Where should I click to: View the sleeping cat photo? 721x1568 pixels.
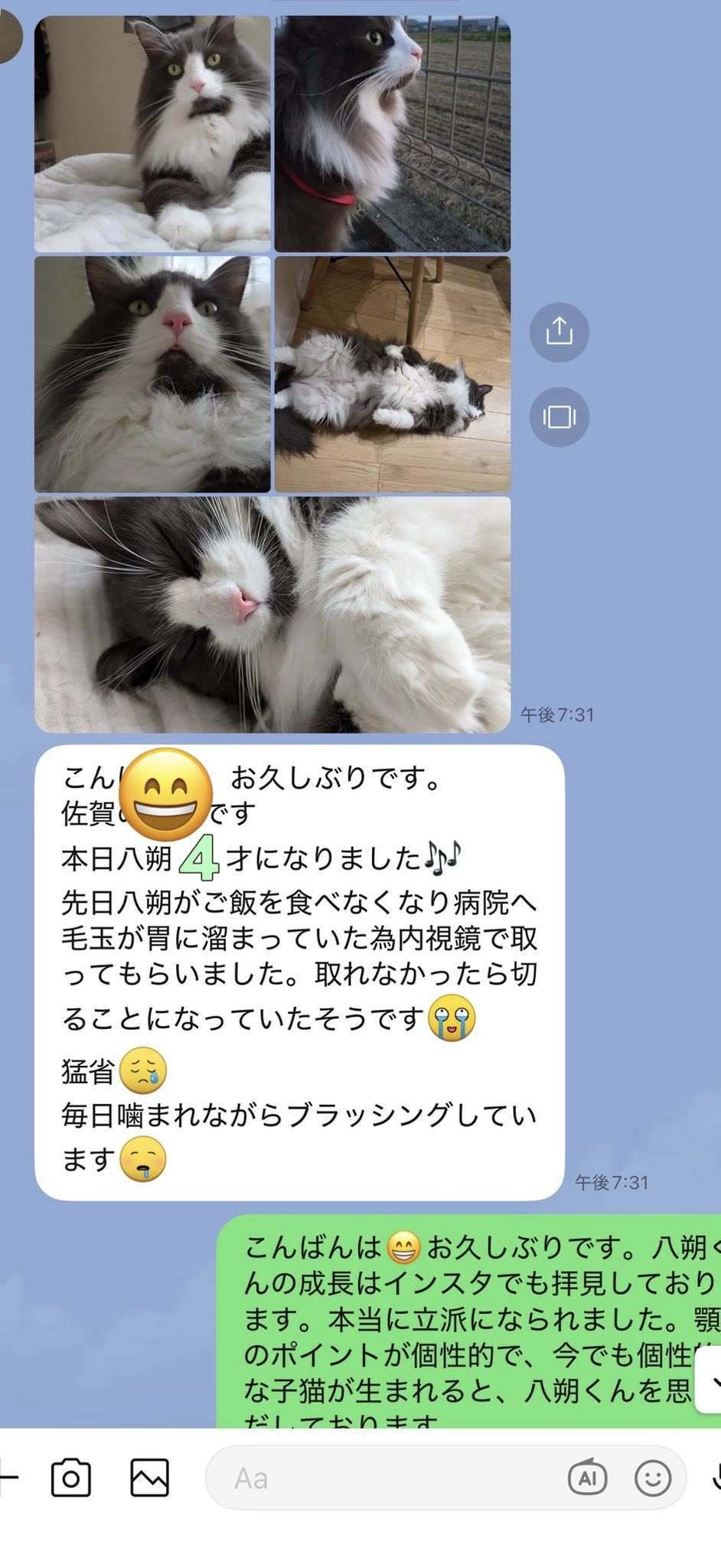(x=272, y=614)
